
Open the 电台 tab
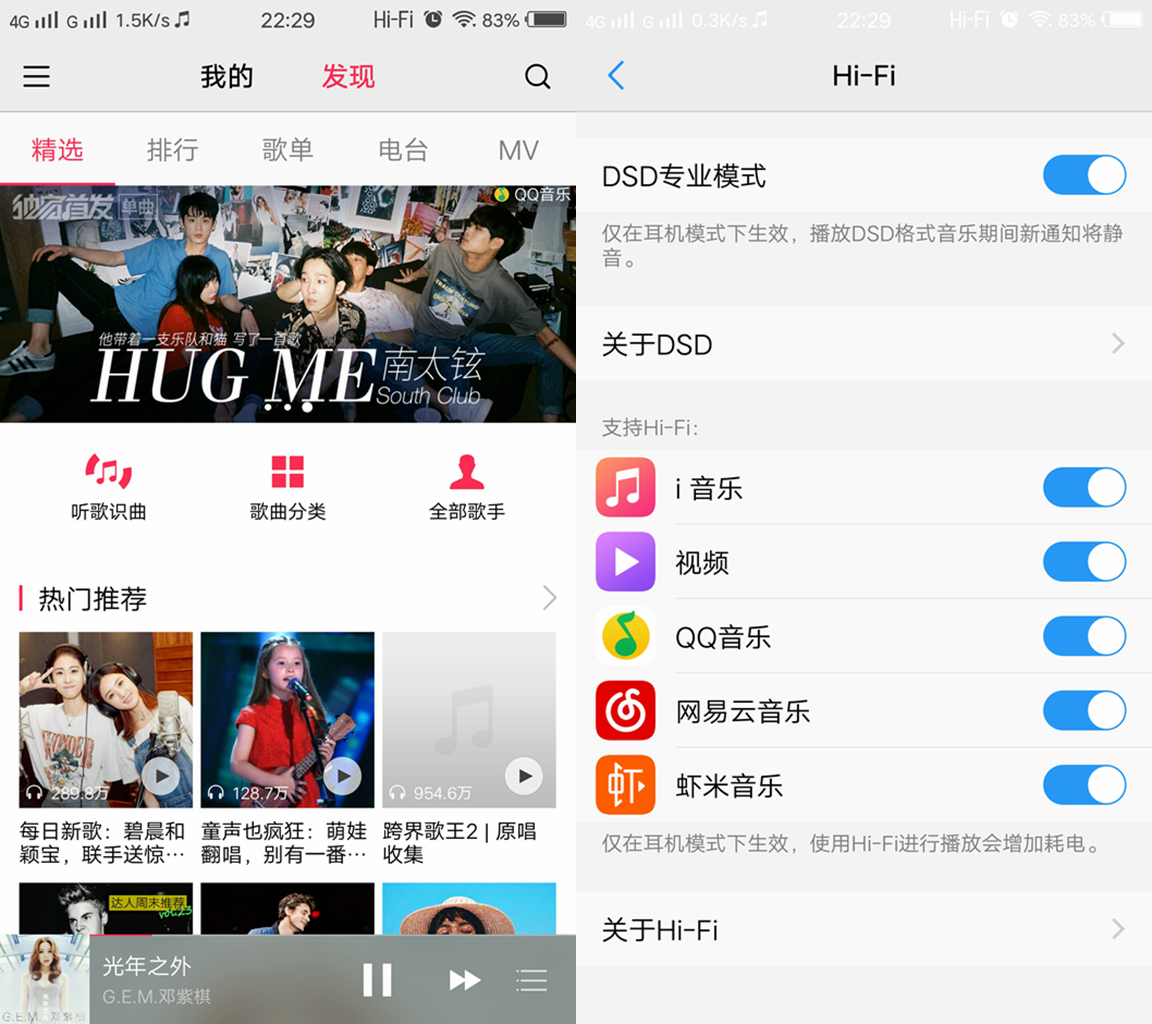click(403, 150)
